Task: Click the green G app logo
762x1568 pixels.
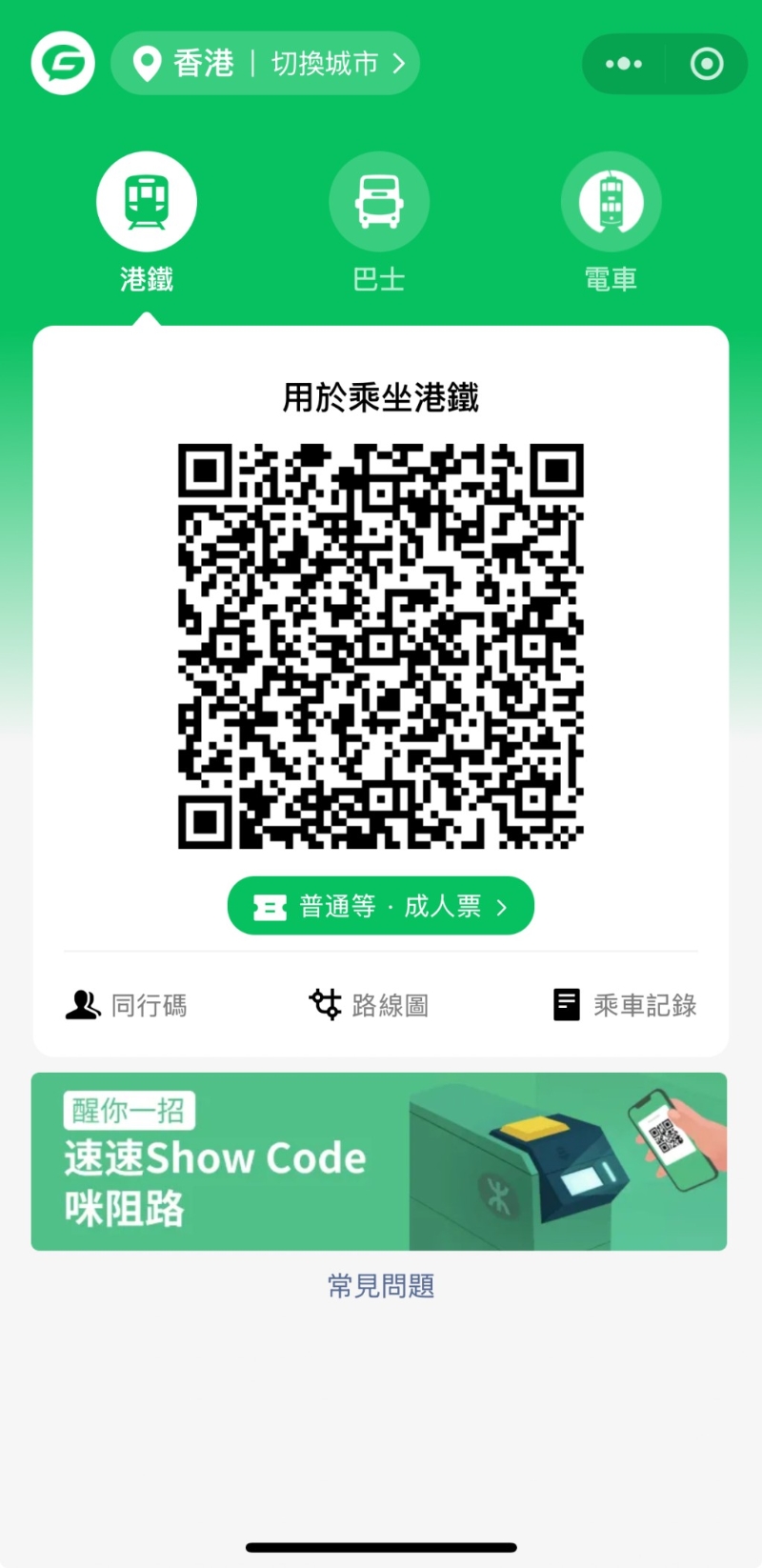Action: click(x=63, y=63)
